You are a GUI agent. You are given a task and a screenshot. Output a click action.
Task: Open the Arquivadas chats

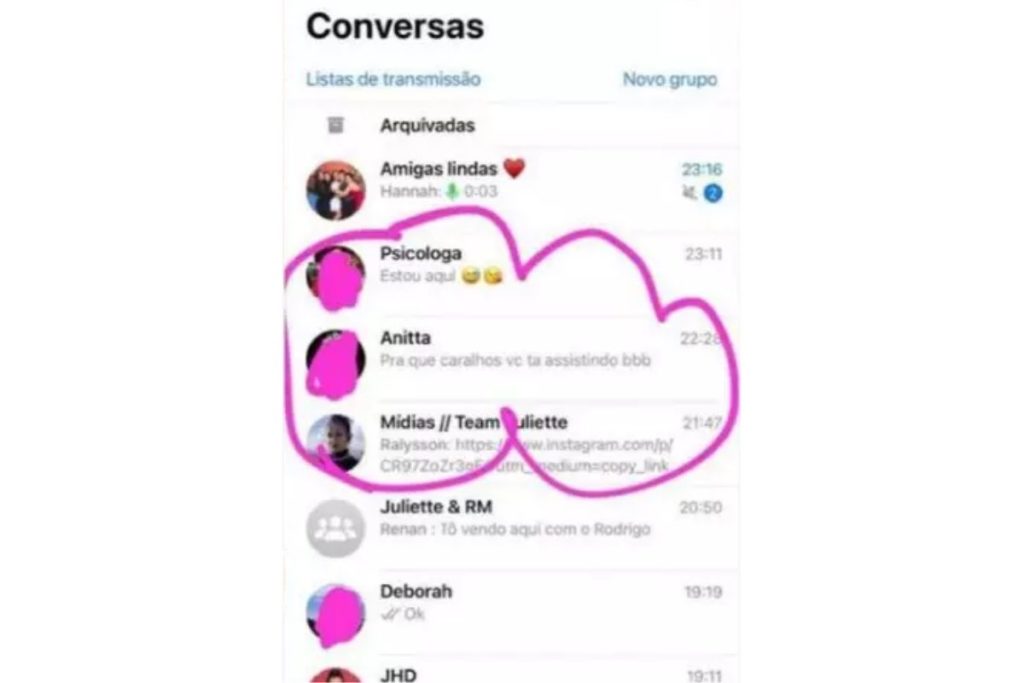pos(427,126)
